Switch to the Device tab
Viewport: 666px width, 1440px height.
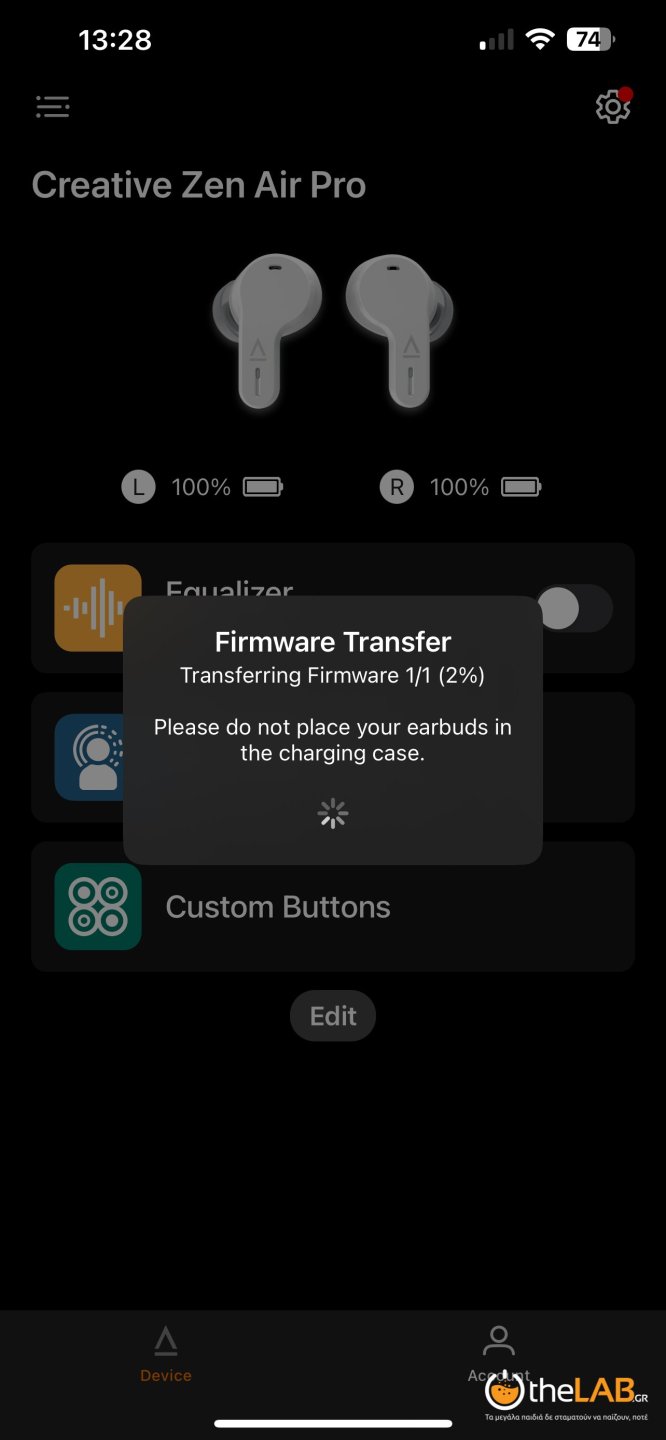coord(166,1355)
